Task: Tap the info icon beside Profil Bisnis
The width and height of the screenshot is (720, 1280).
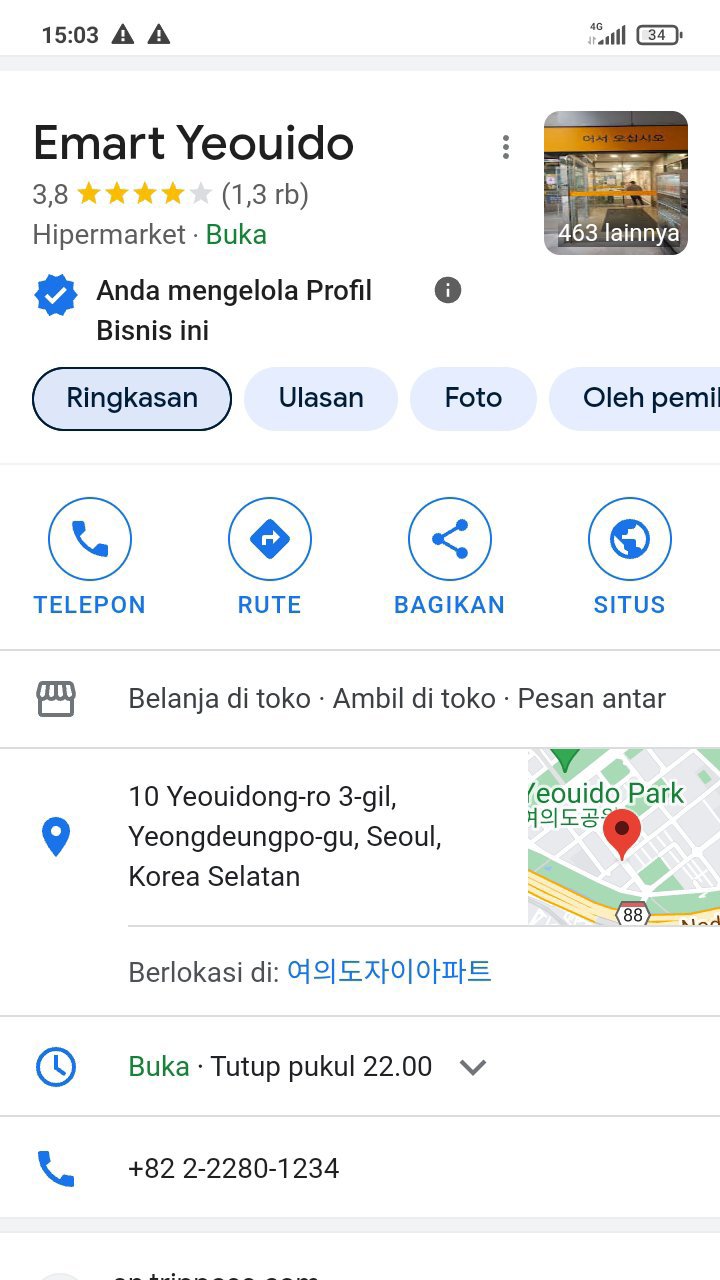Action: click(x=448, y=291)
